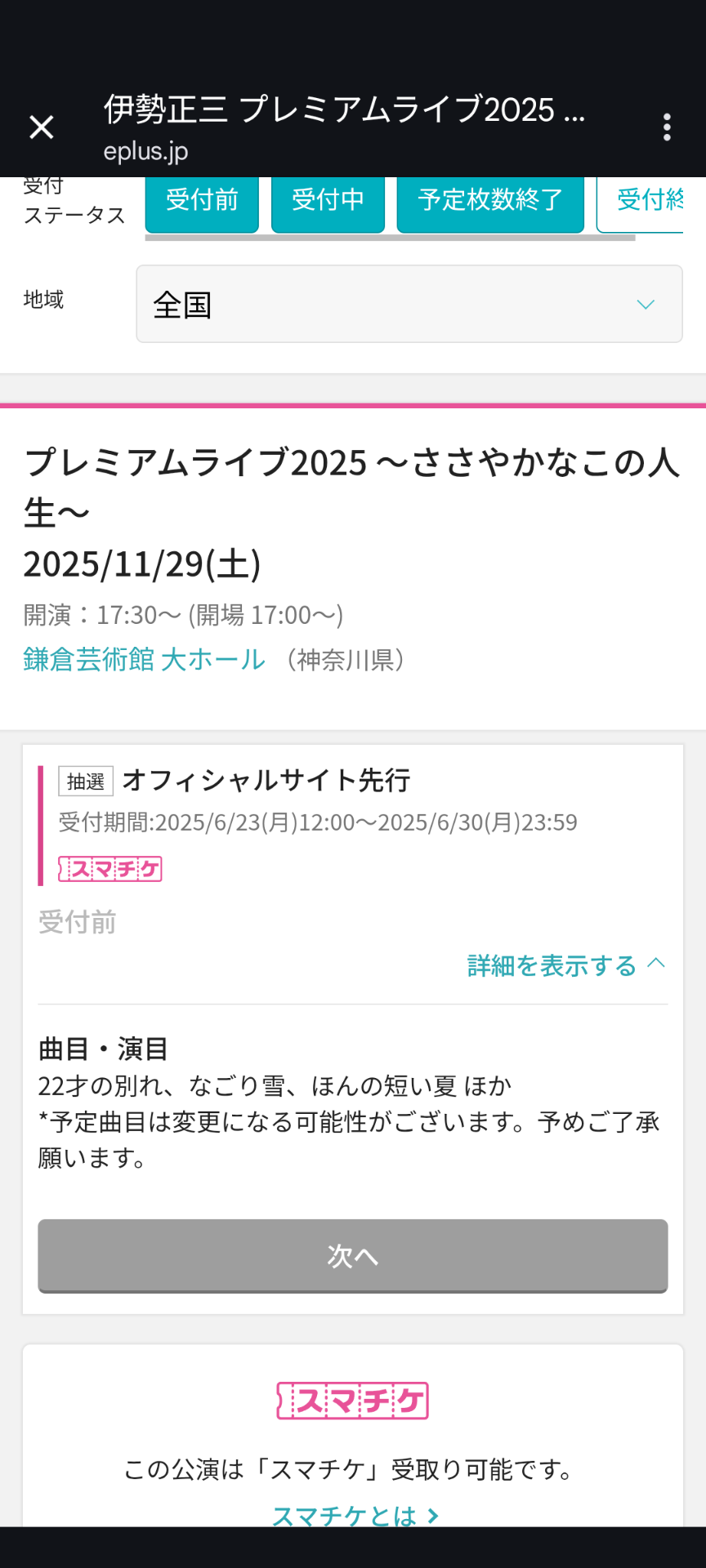Viewport: 706px width, 1568px height.
Task: Open the browser overflow menu
Action: pyautogui.click(x=667, y=127)
